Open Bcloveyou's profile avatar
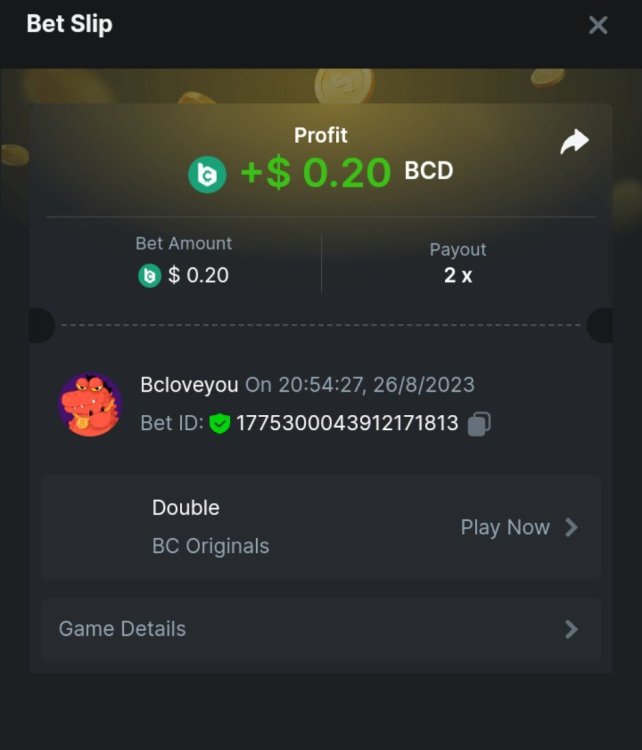 90,405
